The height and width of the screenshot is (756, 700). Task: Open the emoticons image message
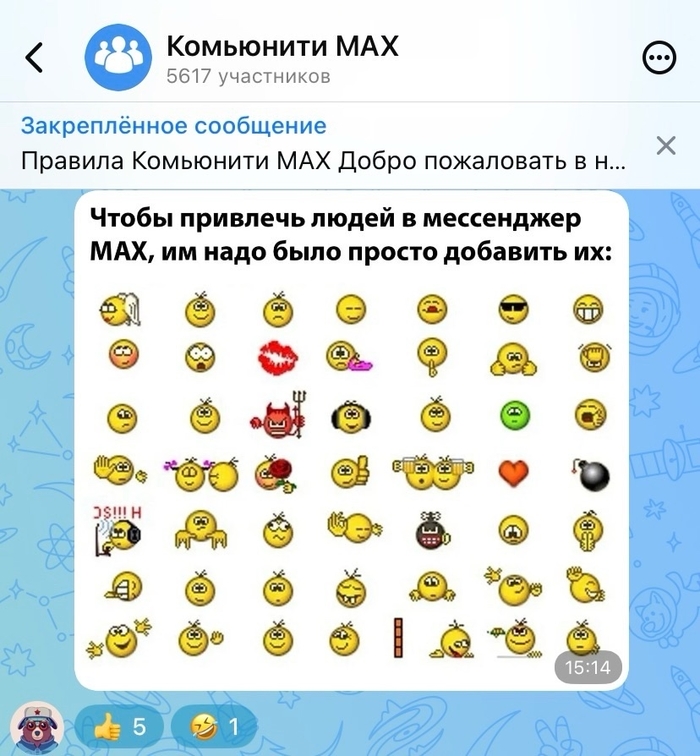pyautogui.click(x=351, y=440)
